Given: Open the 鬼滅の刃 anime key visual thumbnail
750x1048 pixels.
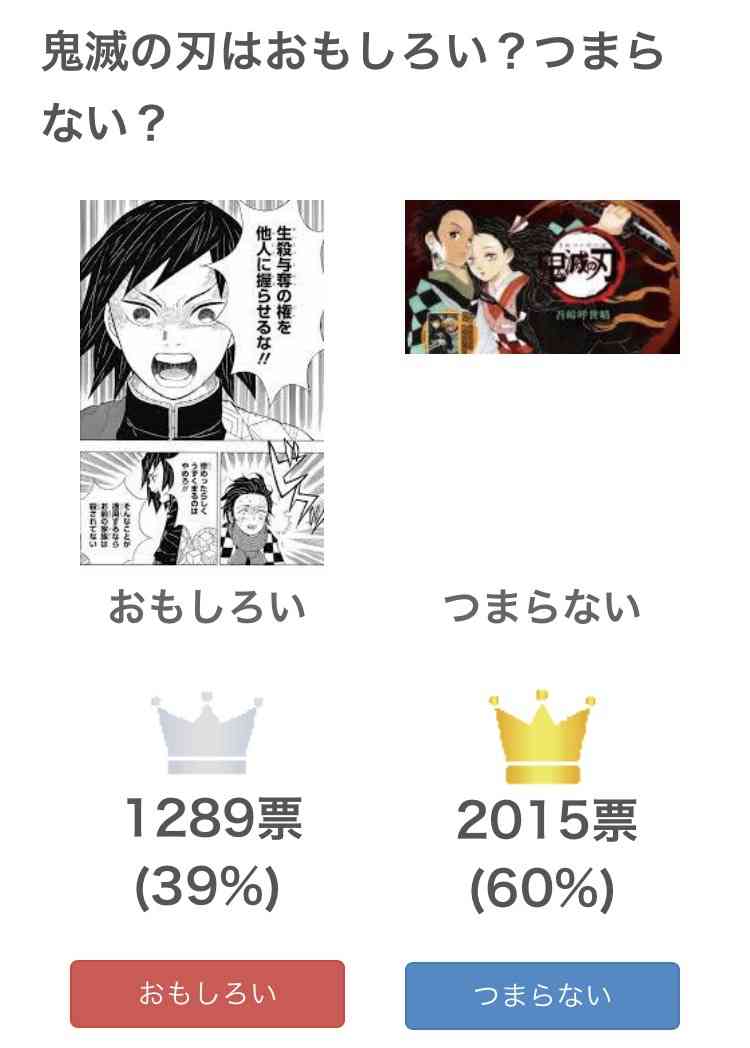Looking at the screenshot, I should point(541,277).
